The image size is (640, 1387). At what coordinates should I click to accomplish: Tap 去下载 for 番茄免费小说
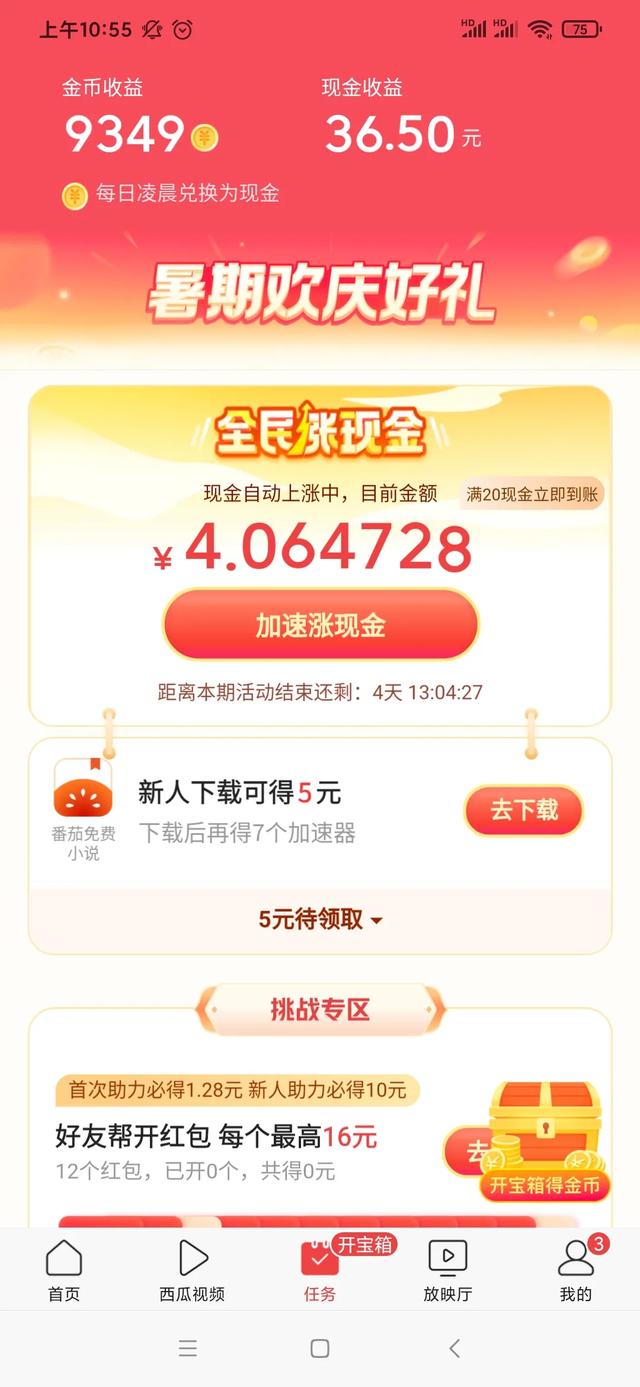[523, 810]
